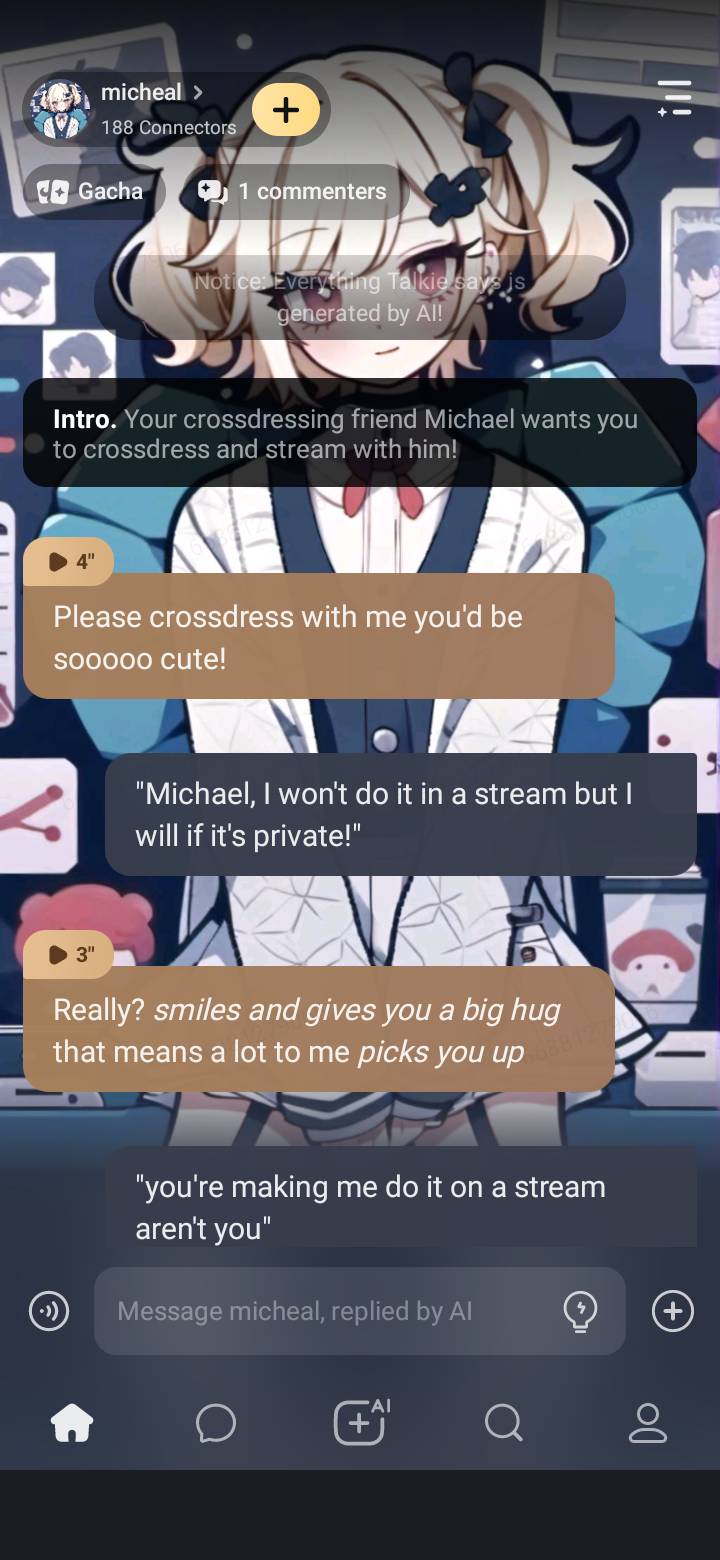
Task: Go to the Home tab
Action: pos(72,1422)
